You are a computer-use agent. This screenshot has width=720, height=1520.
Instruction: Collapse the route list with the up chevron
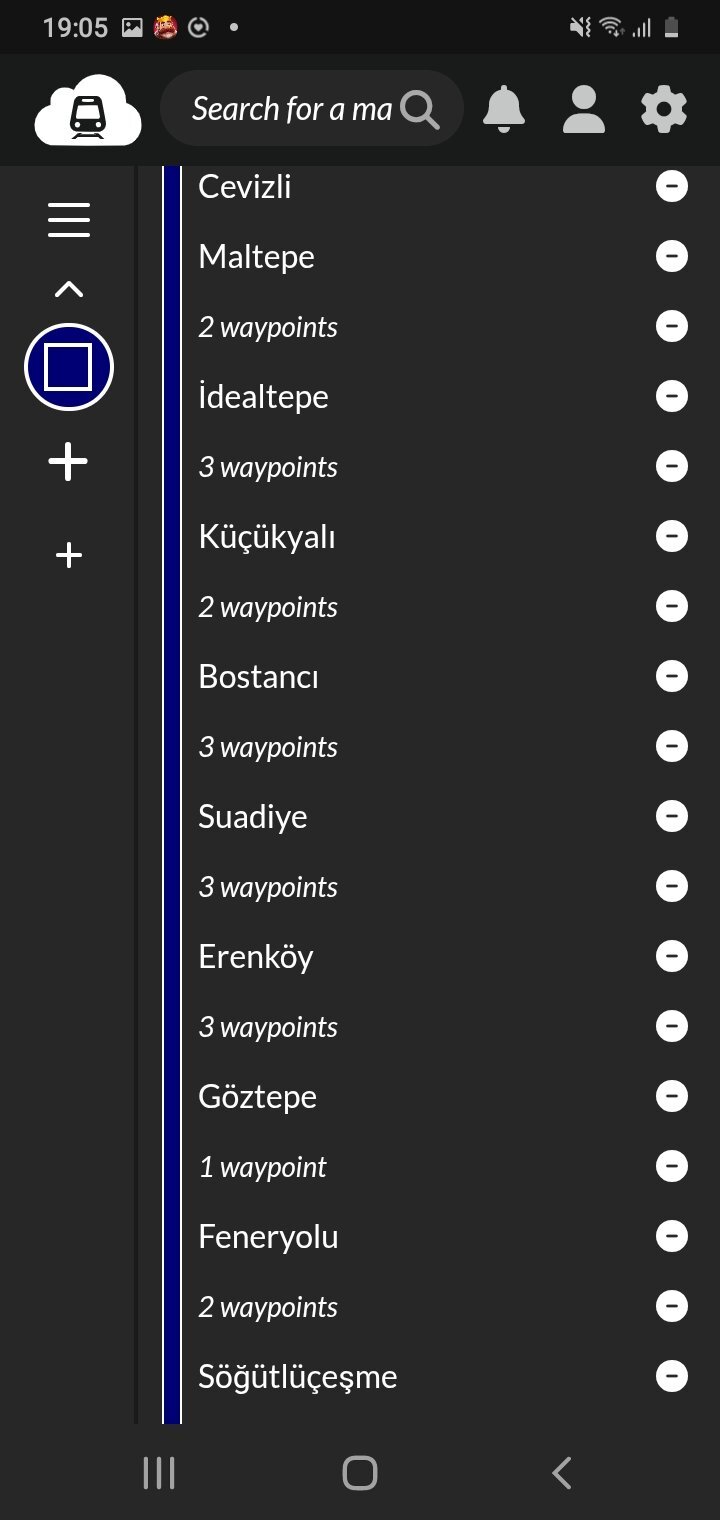pyautogui.click(x=68, y=288)
